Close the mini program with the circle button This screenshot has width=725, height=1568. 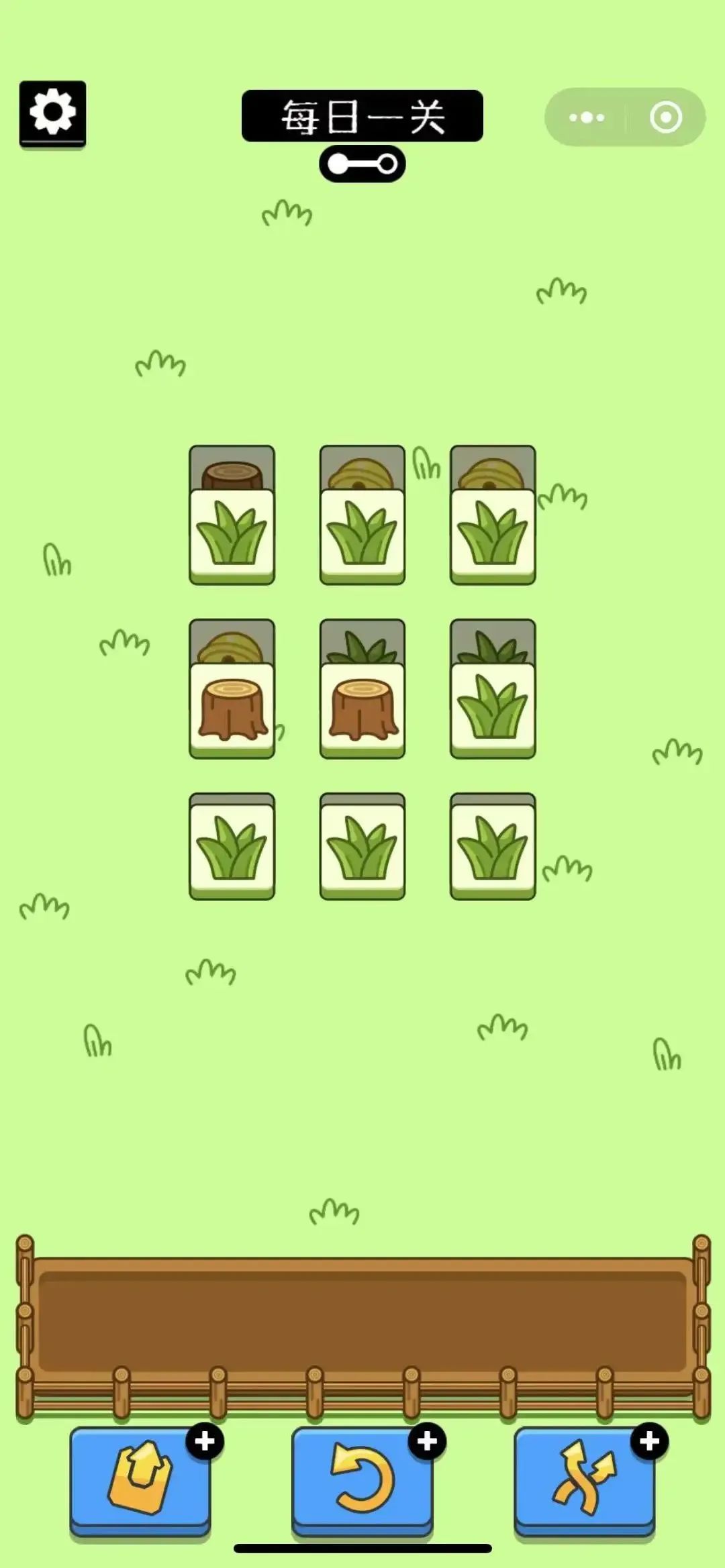tap(665, 117)
